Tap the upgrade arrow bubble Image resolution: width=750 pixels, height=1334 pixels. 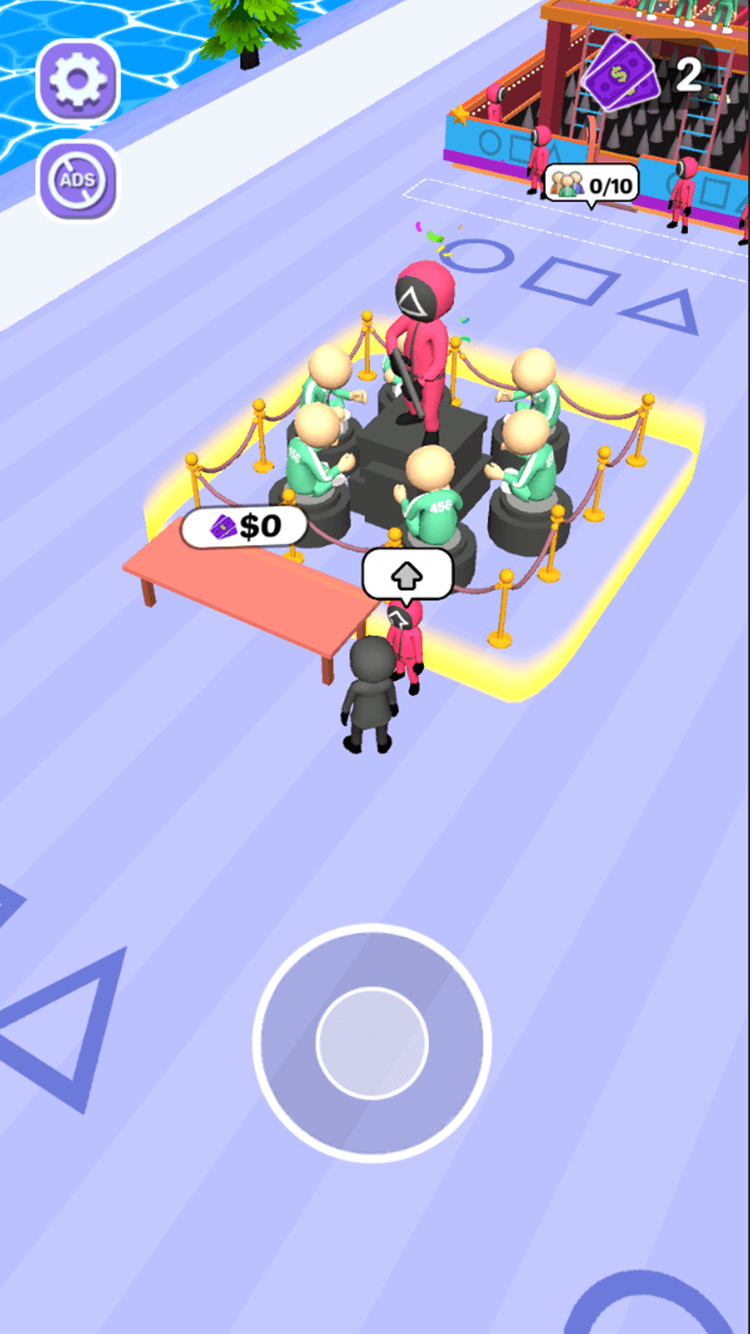(407, 573)
